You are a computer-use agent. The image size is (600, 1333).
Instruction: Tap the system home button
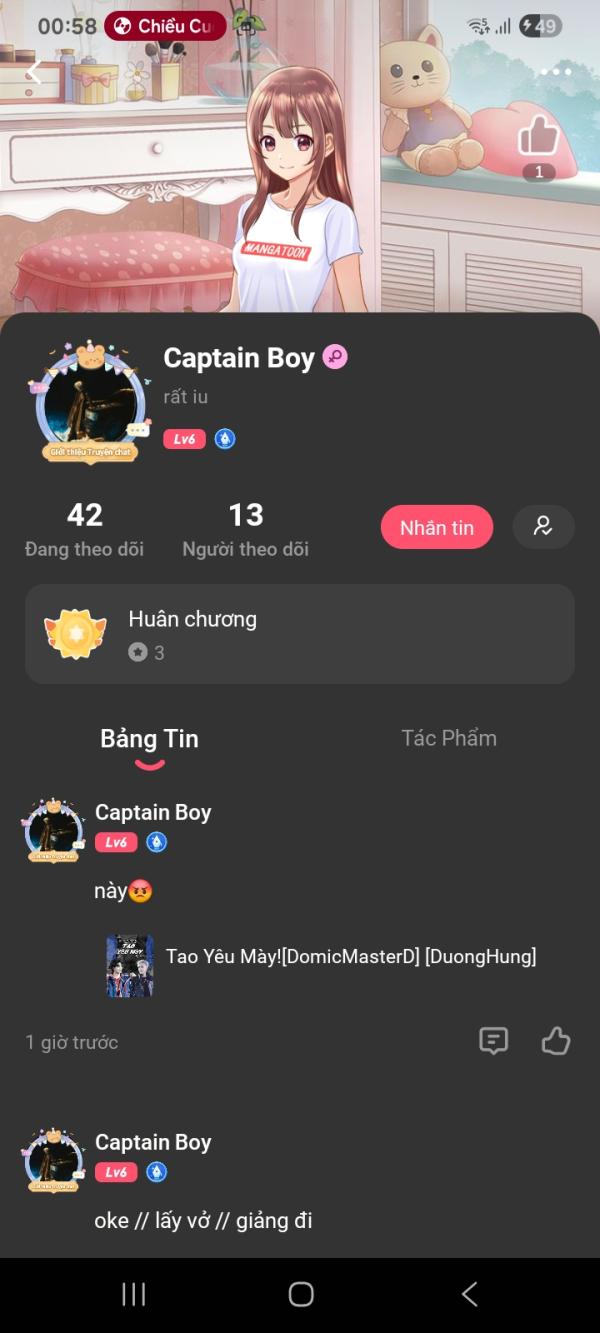pos(301,1294)
